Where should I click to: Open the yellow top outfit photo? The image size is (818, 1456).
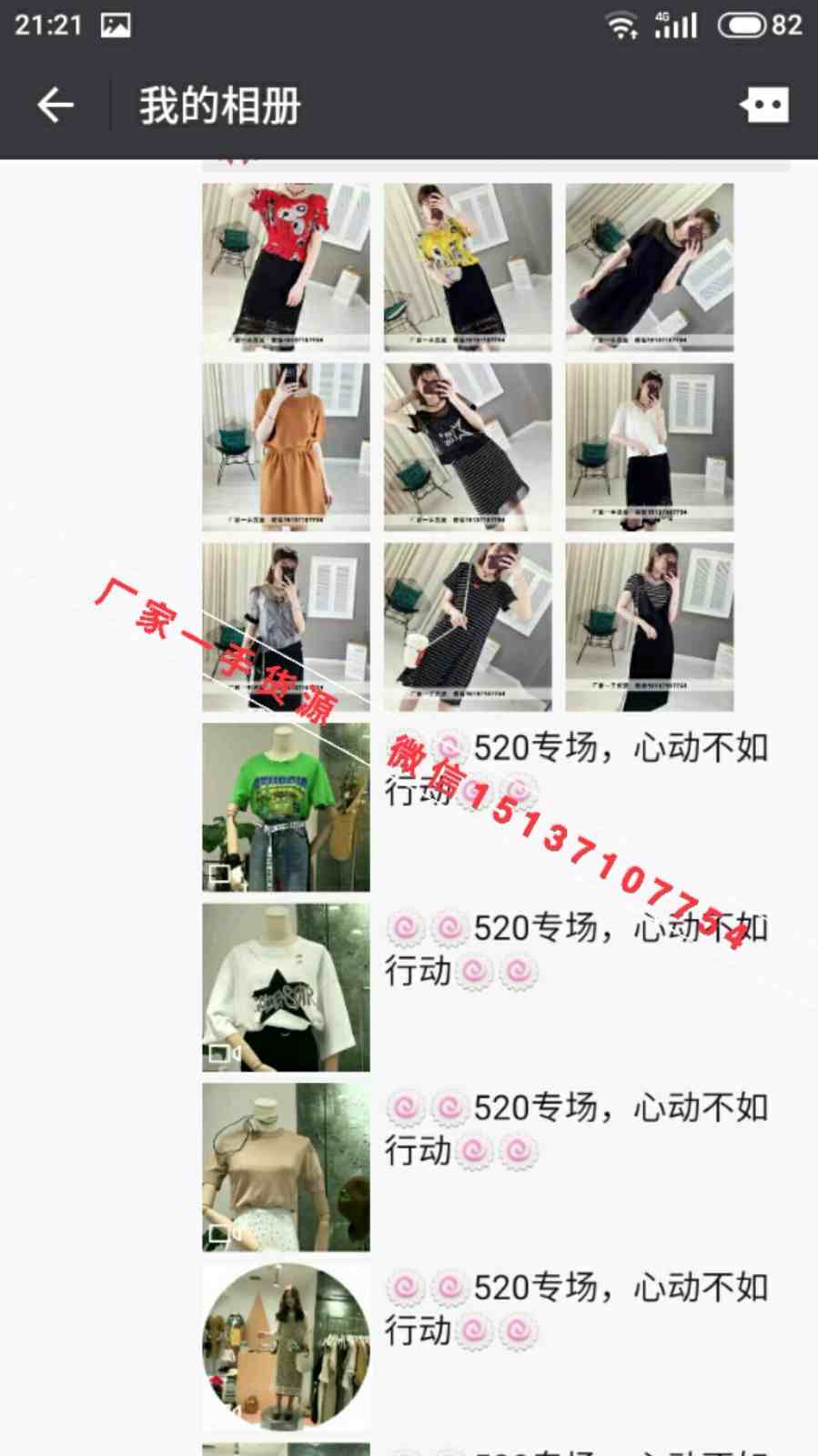pos(467,267)
